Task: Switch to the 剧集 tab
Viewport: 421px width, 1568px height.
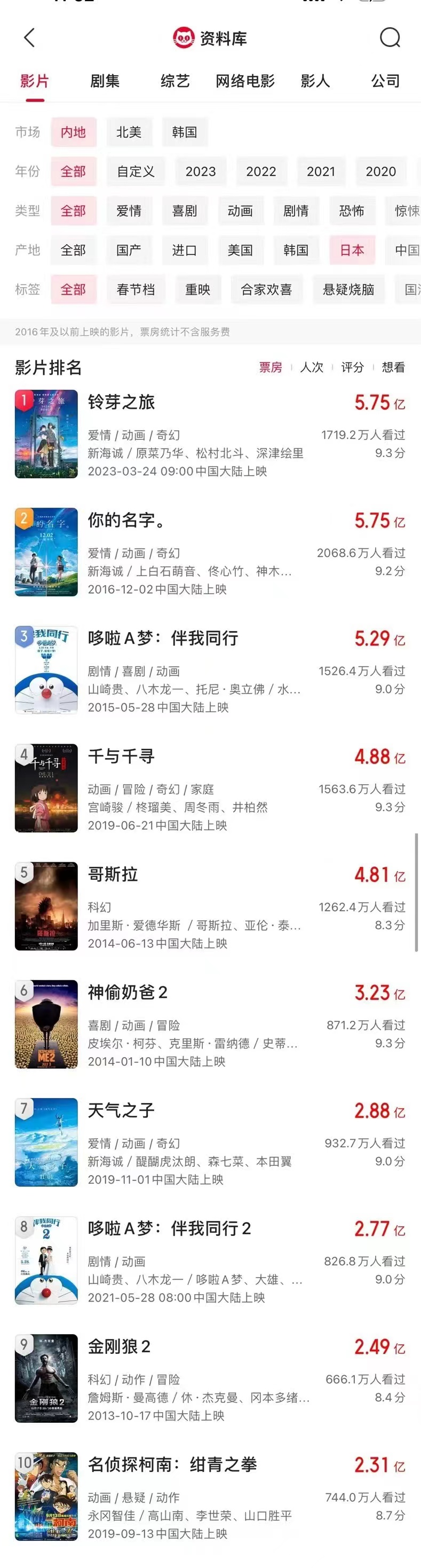Action: click(x=105, y=81)
